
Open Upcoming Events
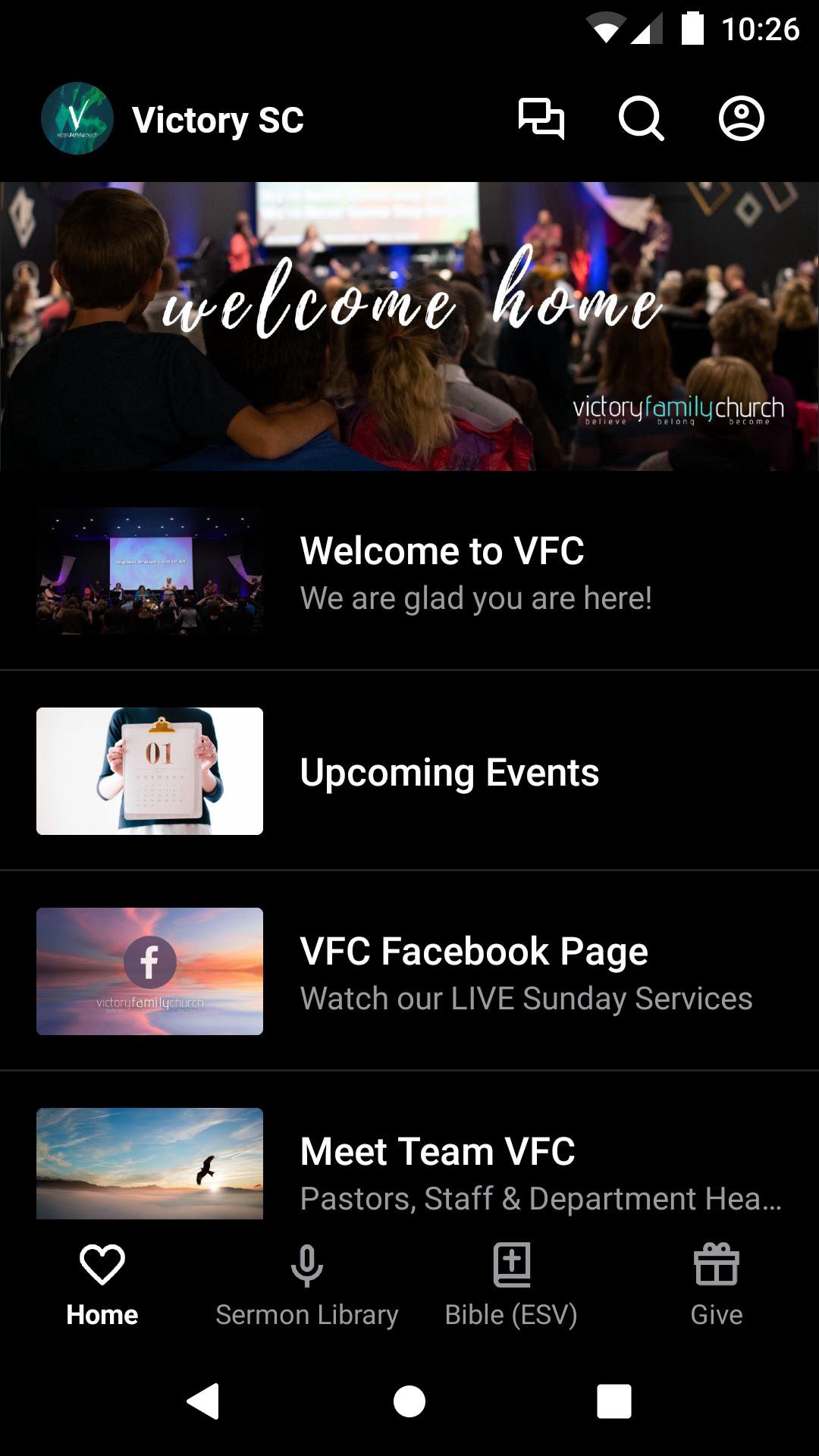409,771
